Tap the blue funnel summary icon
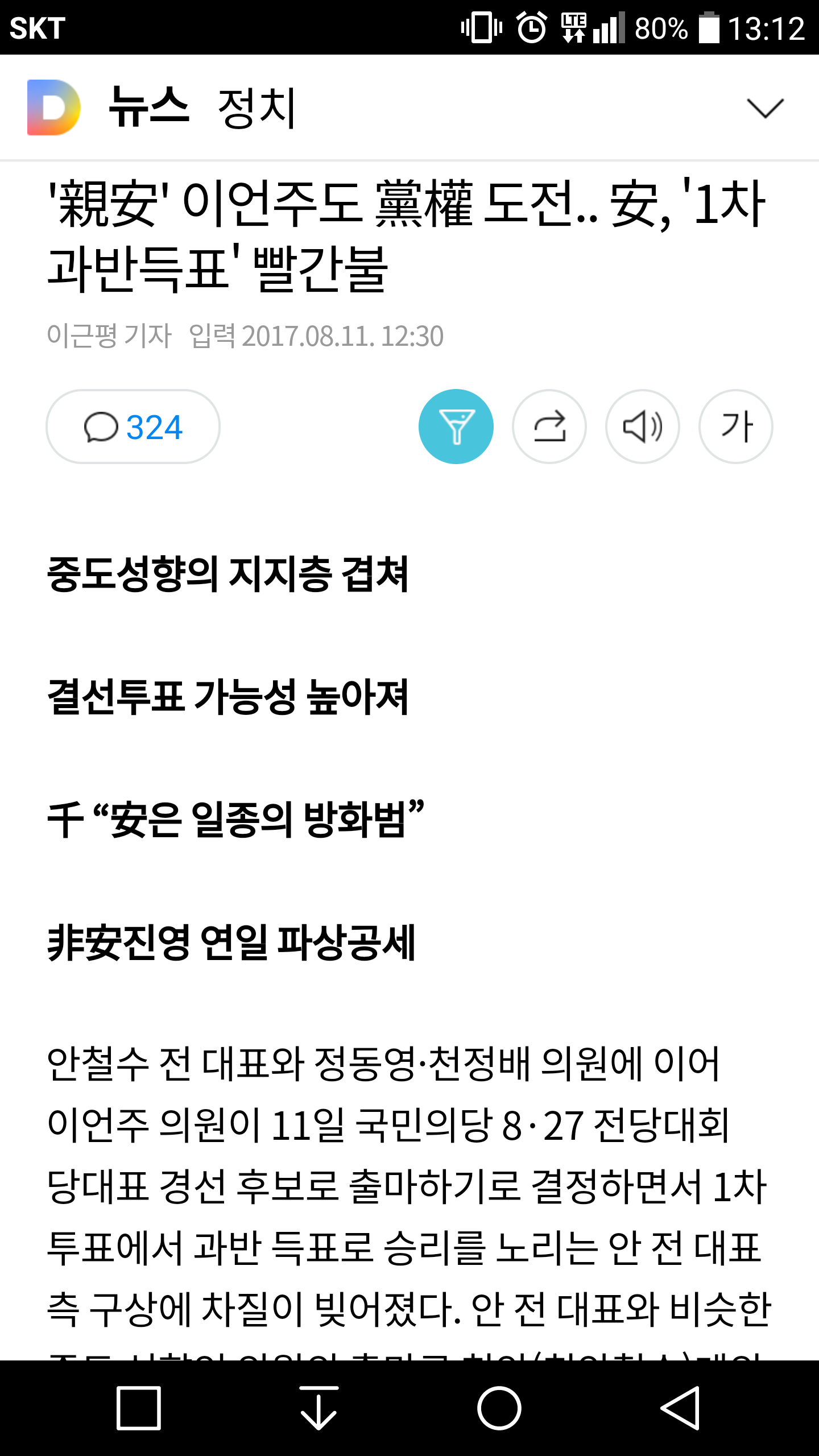Image resolution: width=819 pixels, height=1456 pixels. pyautogui.click(x=456, y=427)
